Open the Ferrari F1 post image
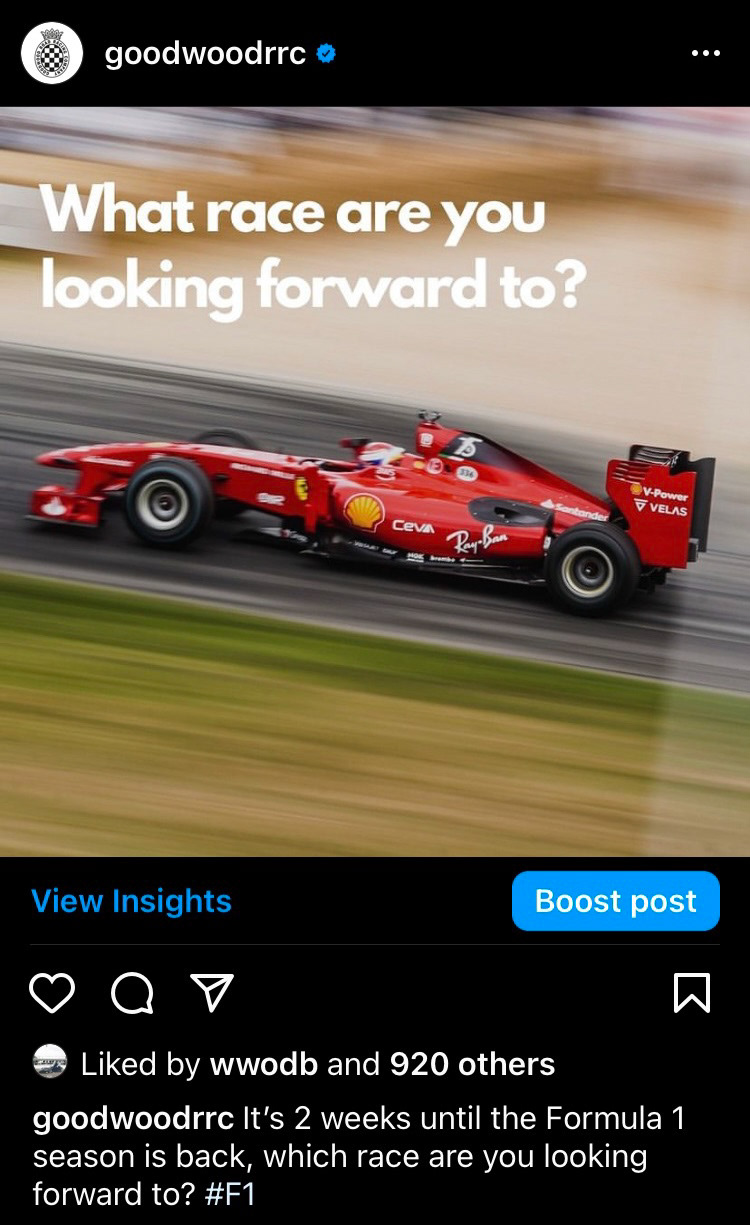 (375, 481)
